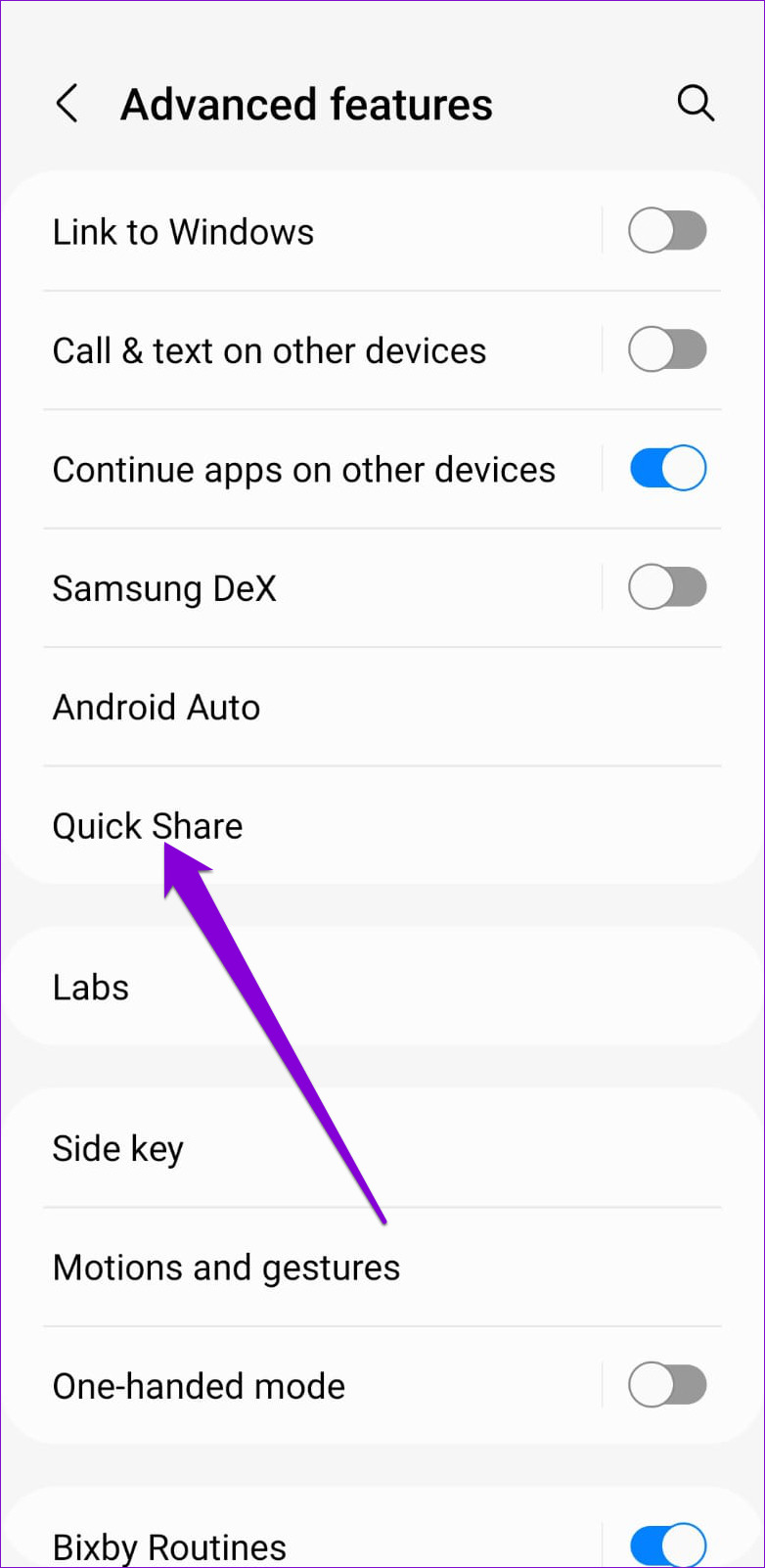Image resolution: width=765 pixels, height=1568 pixels.
Task: Open the Labs section
Action: [382, 987]
